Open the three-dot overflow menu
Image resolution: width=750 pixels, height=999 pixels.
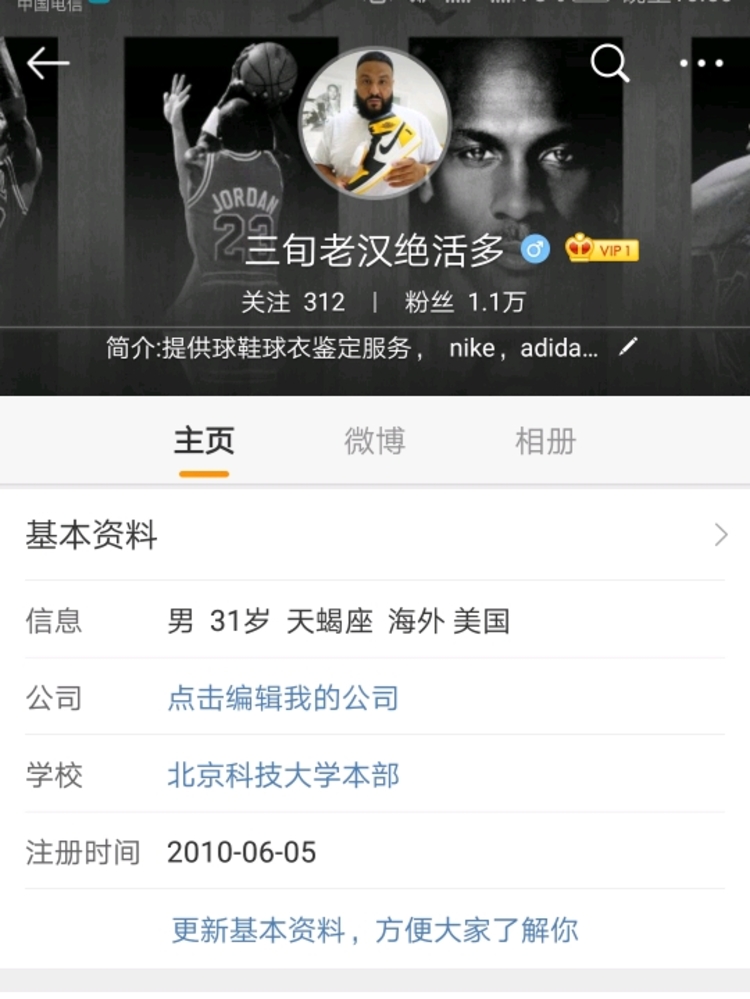[x=701, y=64]
